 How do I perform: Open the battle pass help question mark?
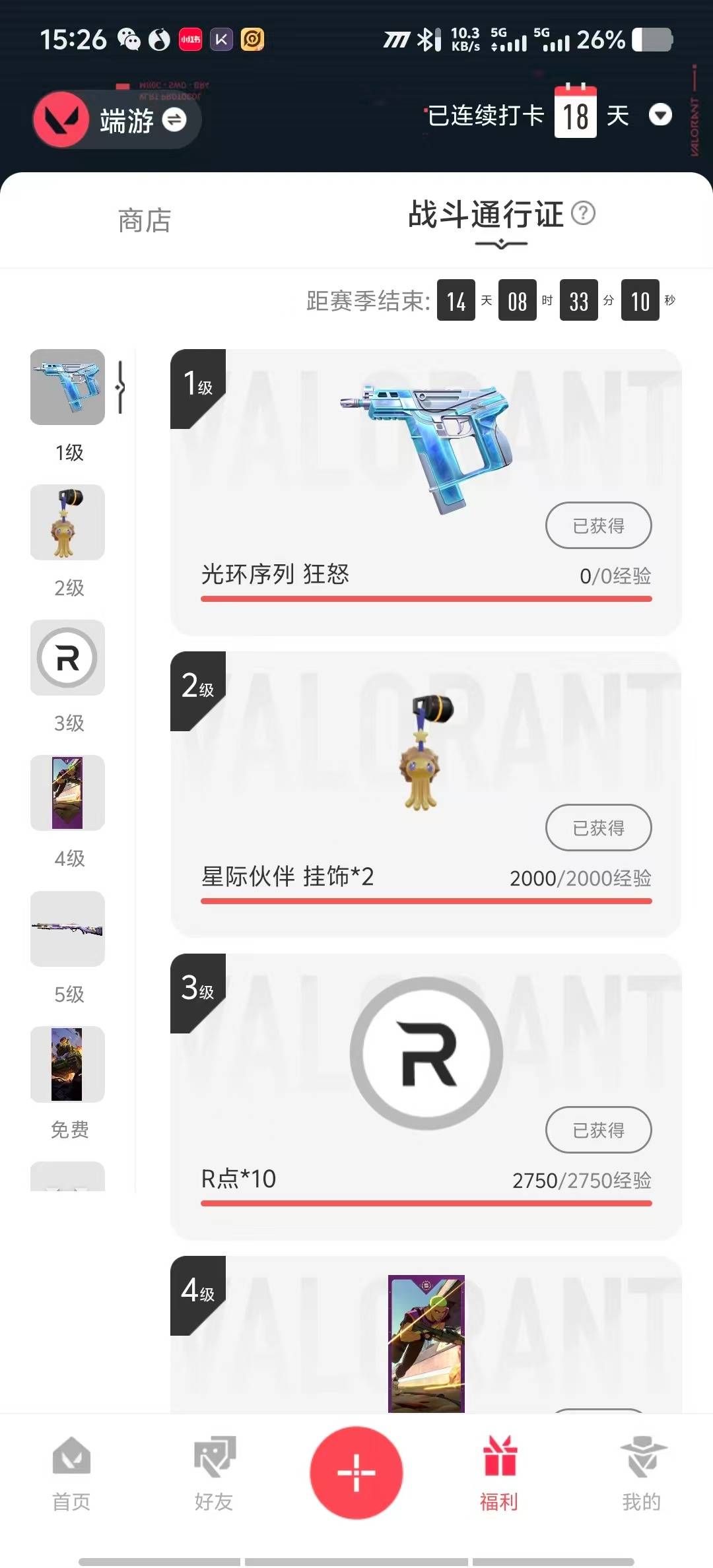point(583,213)
